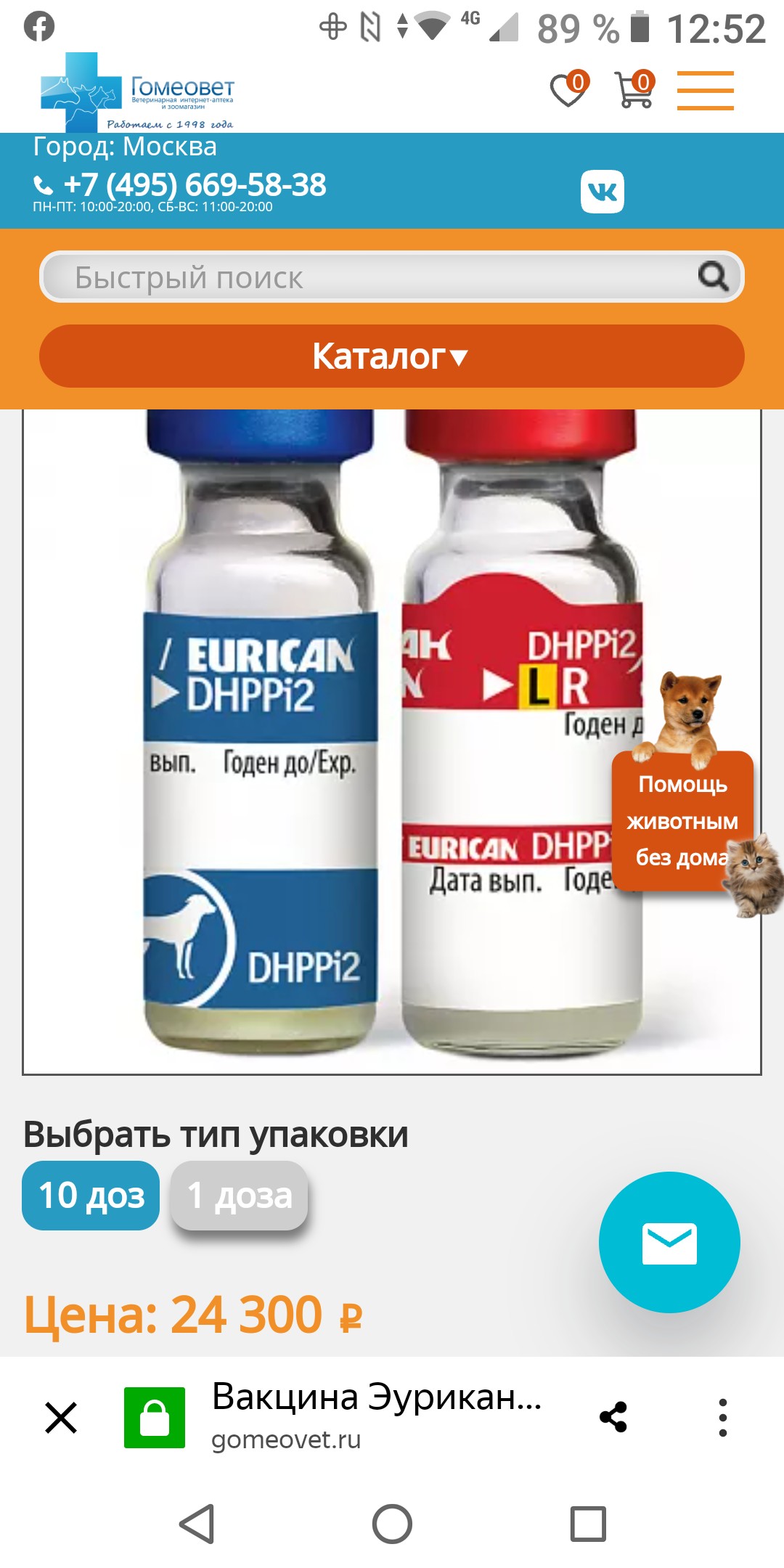This screenshot has height=1568, width=784.
Task: Open the envelope message chat button
Action: pyautogui.click(x=669, y=1243)
